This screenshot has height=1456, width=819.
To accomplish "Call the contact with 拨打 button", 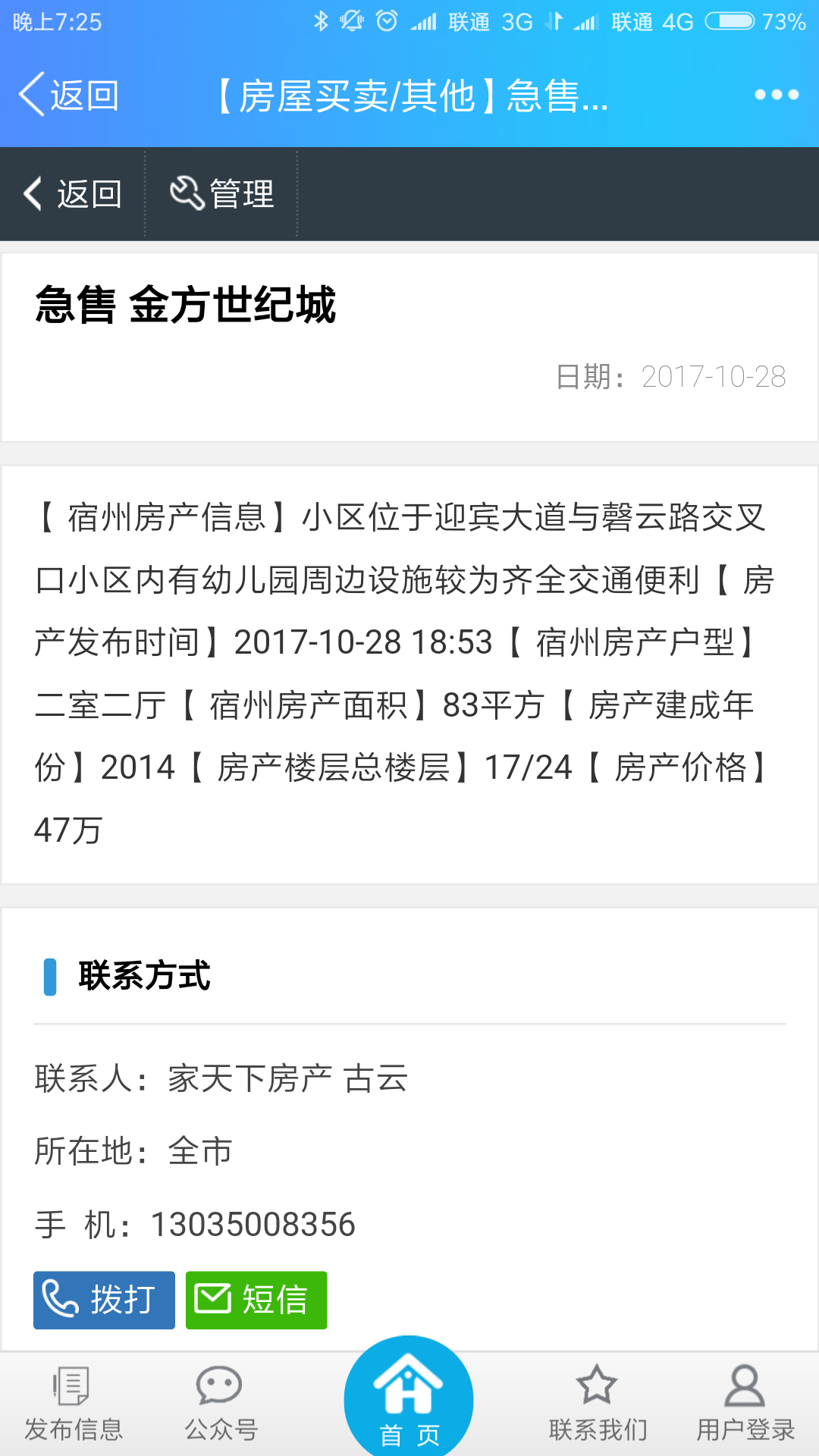I will coord(104,1300).
